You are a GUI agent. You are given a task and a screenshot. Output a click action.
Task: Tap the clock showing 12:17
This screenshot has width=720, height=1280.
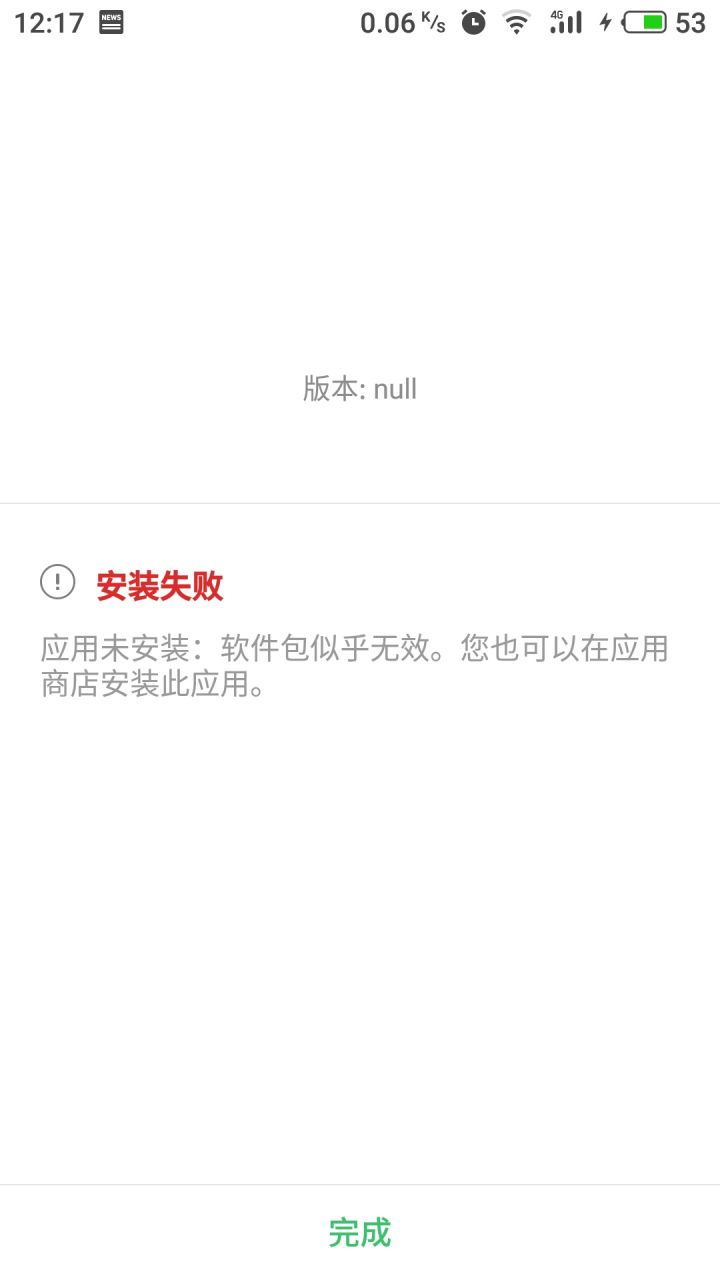(48, 22)
